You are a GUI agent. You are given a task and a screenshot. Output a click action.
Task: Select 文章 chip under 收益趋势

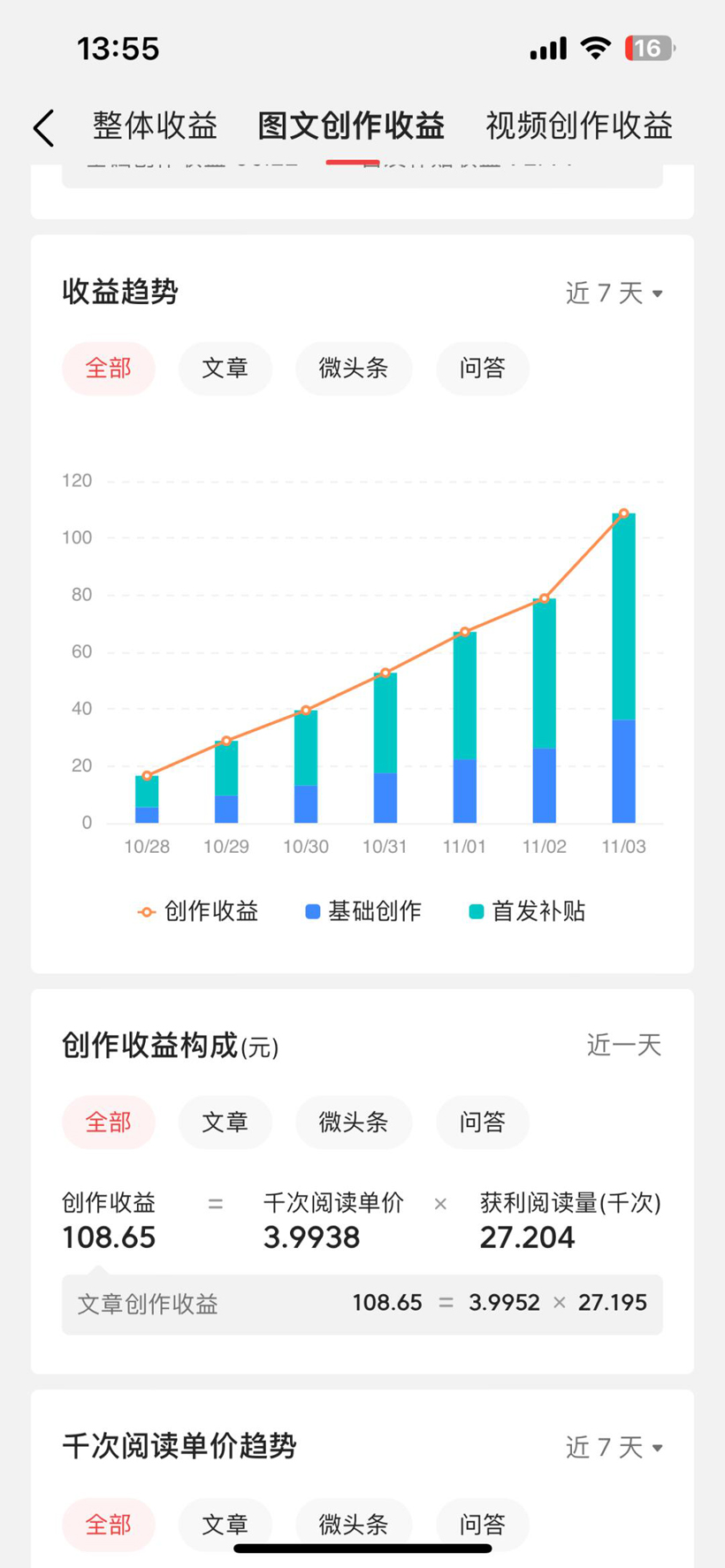click(225, 368)
